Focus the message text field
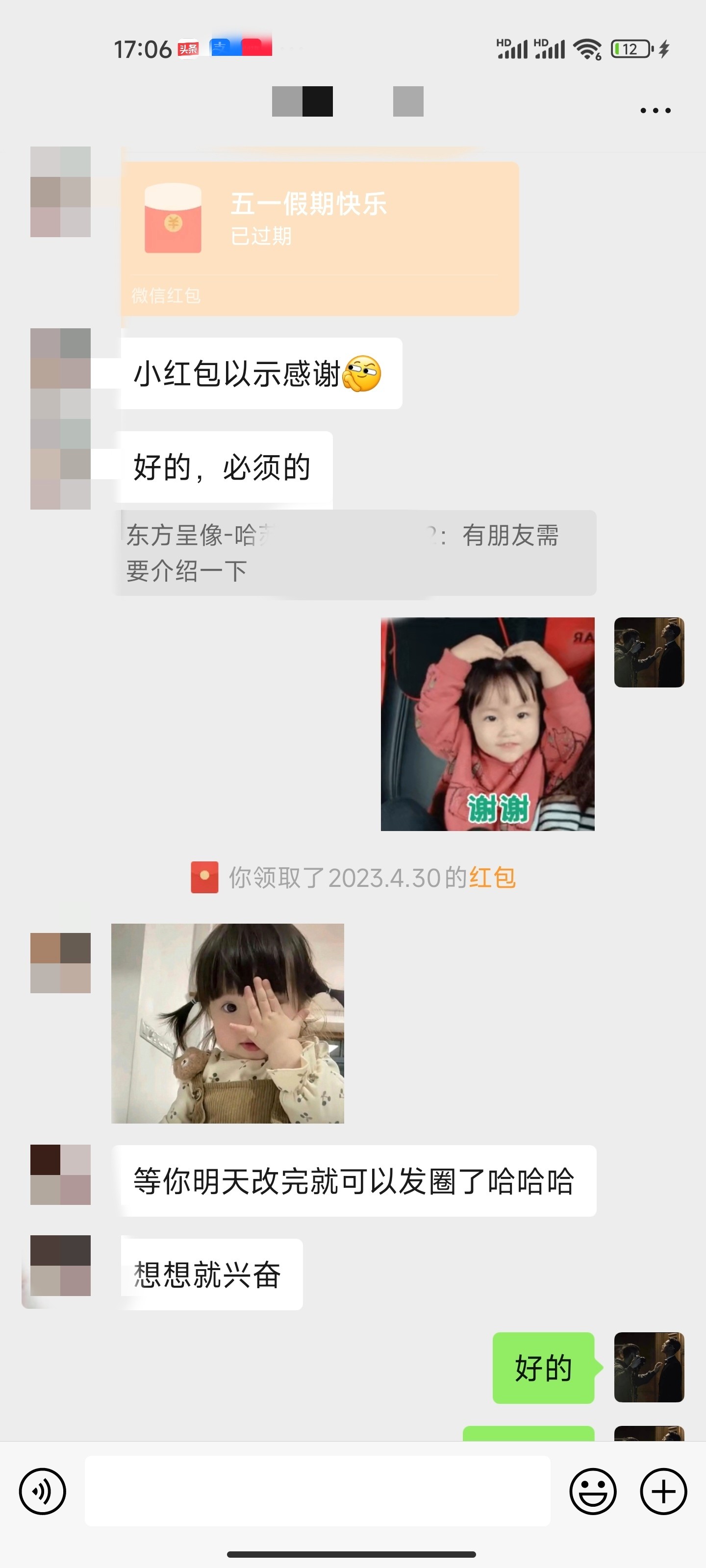The image size is (706, 1568). click(317, 1491)
